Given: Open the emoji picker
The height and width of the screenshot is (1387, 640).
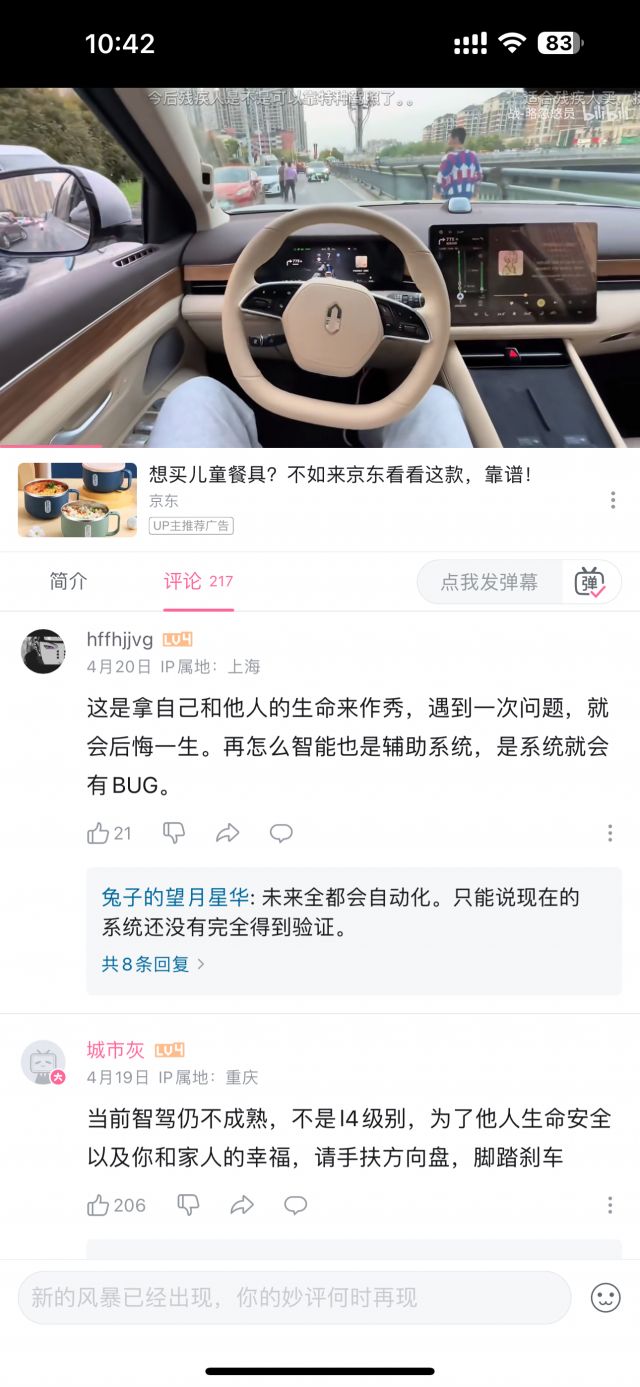Looking at the screenshot, I should click(605, 1298).
